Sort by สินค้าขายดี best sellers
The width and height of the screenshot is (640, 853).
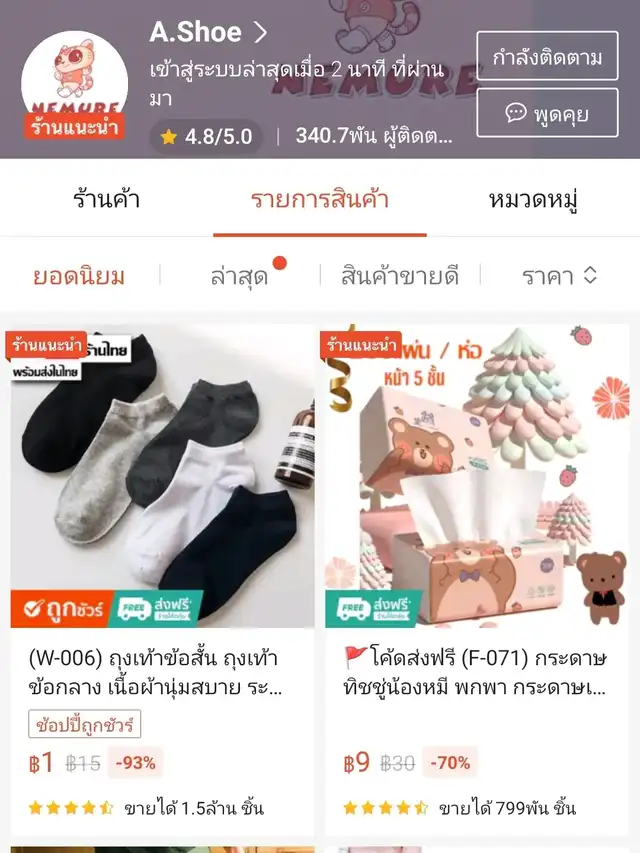(400, 276)
